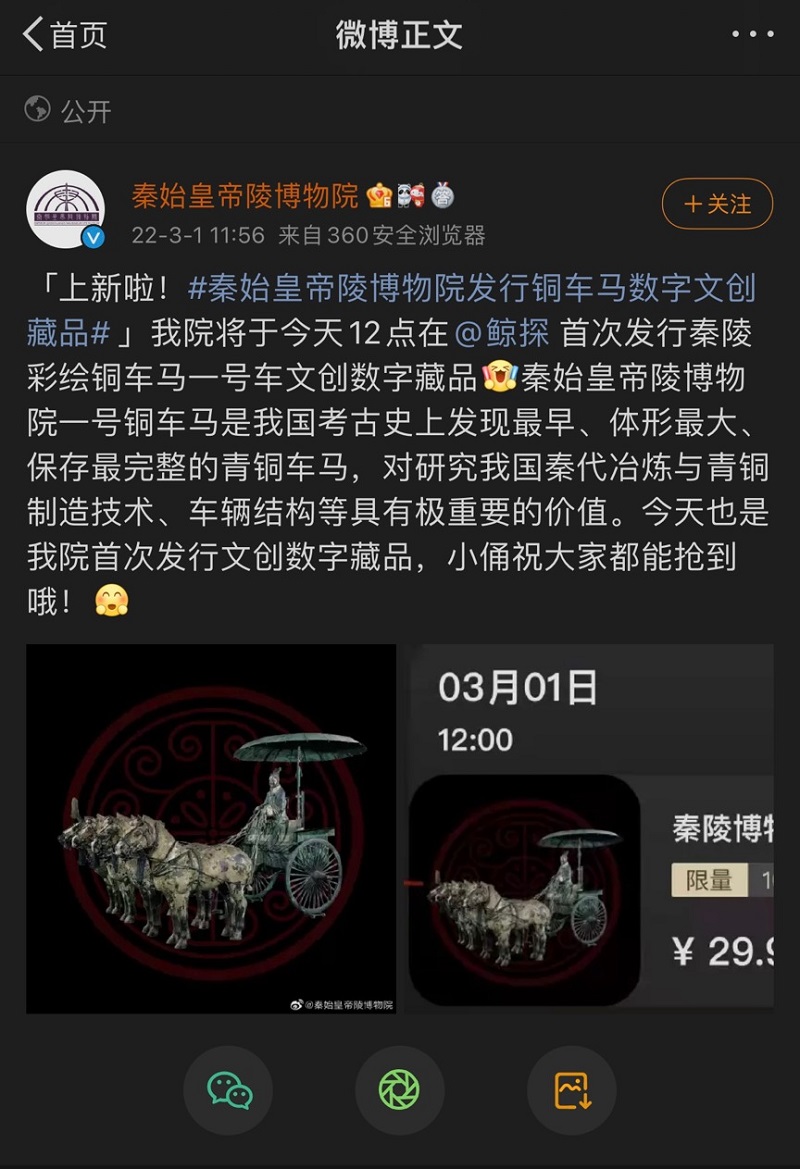This screenshot has width=800, height=1169.
Task: View the bronze chariot image
Action: point(211,828)
